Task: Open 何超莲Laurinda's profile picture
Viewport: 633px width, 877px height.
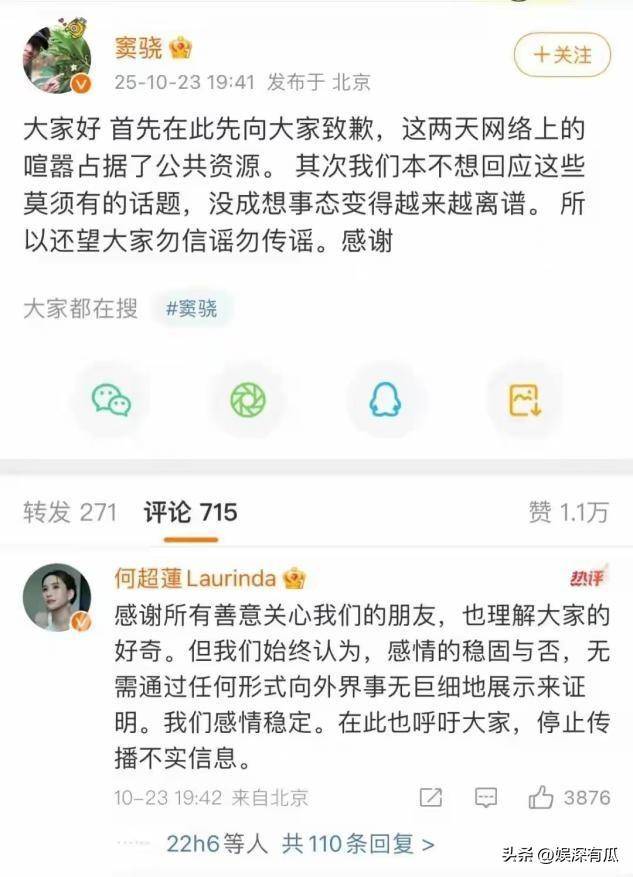Action: click(57, 597)
